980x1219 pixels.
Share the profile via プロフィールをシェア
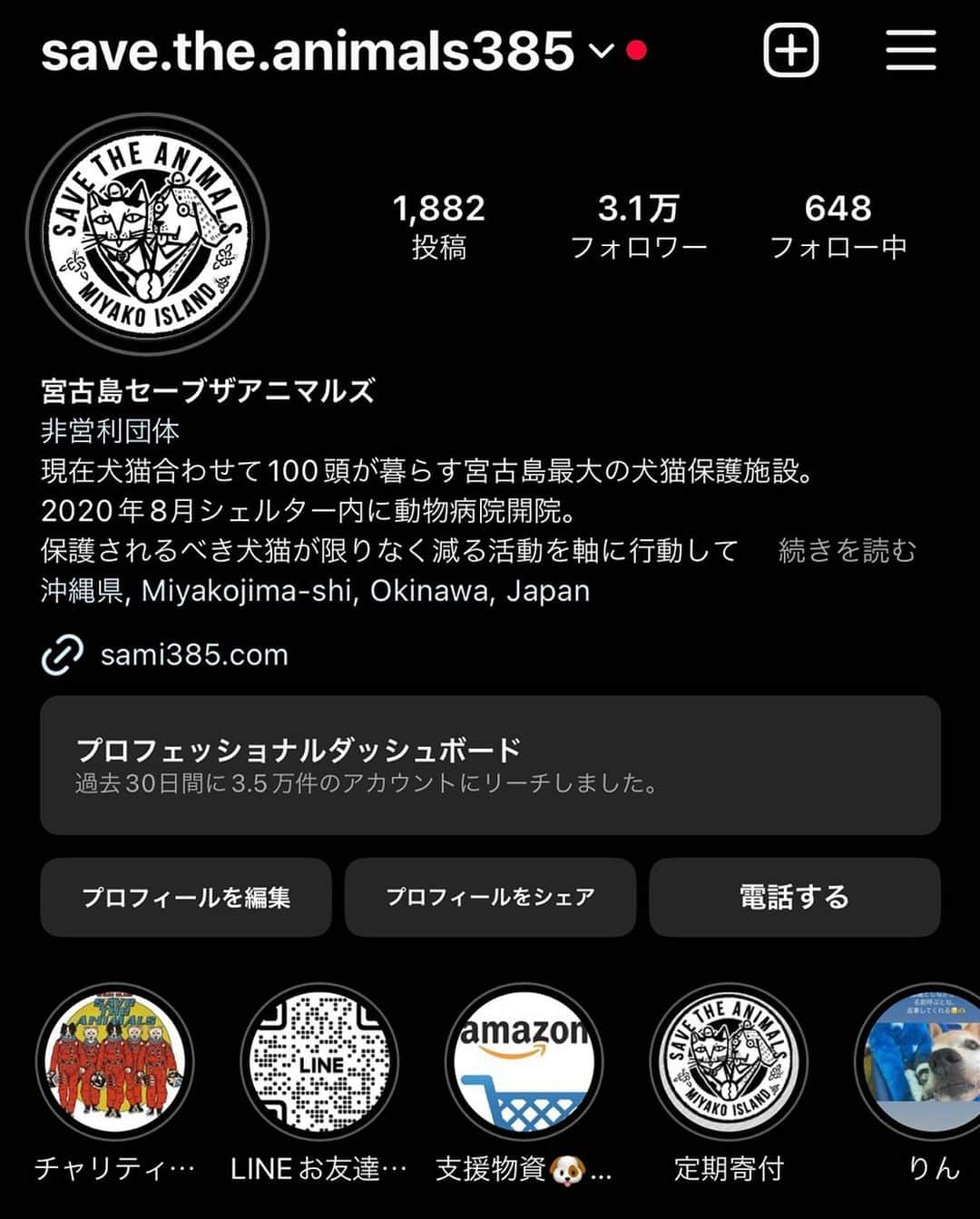[490, 897]
